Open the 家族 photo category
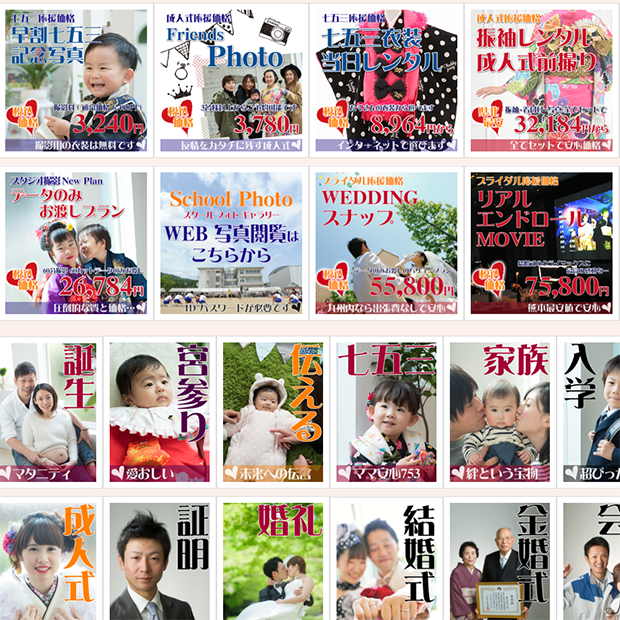620x620 pixels. tap(500, 412)
